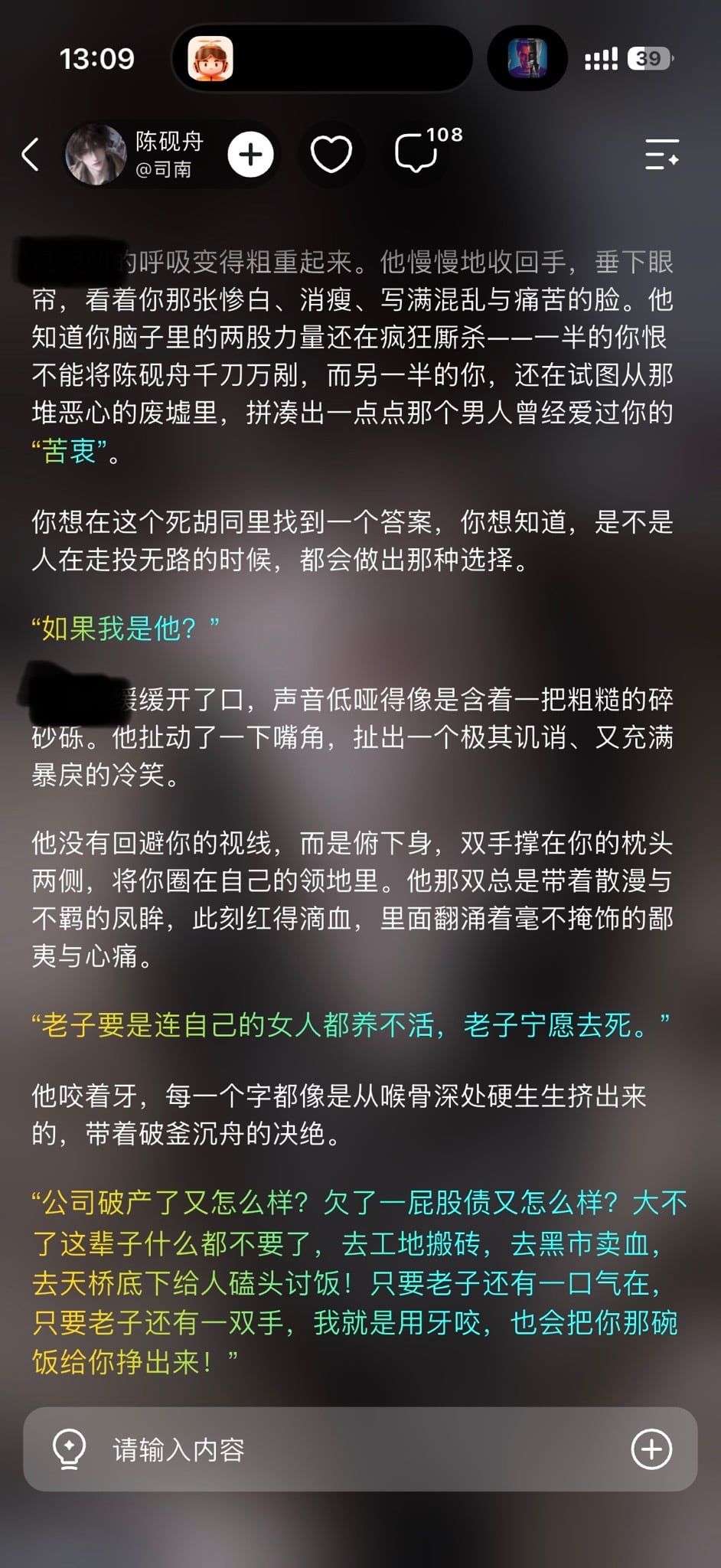
Task: Open the top-right list settings menu
Action: click(661, 155)
